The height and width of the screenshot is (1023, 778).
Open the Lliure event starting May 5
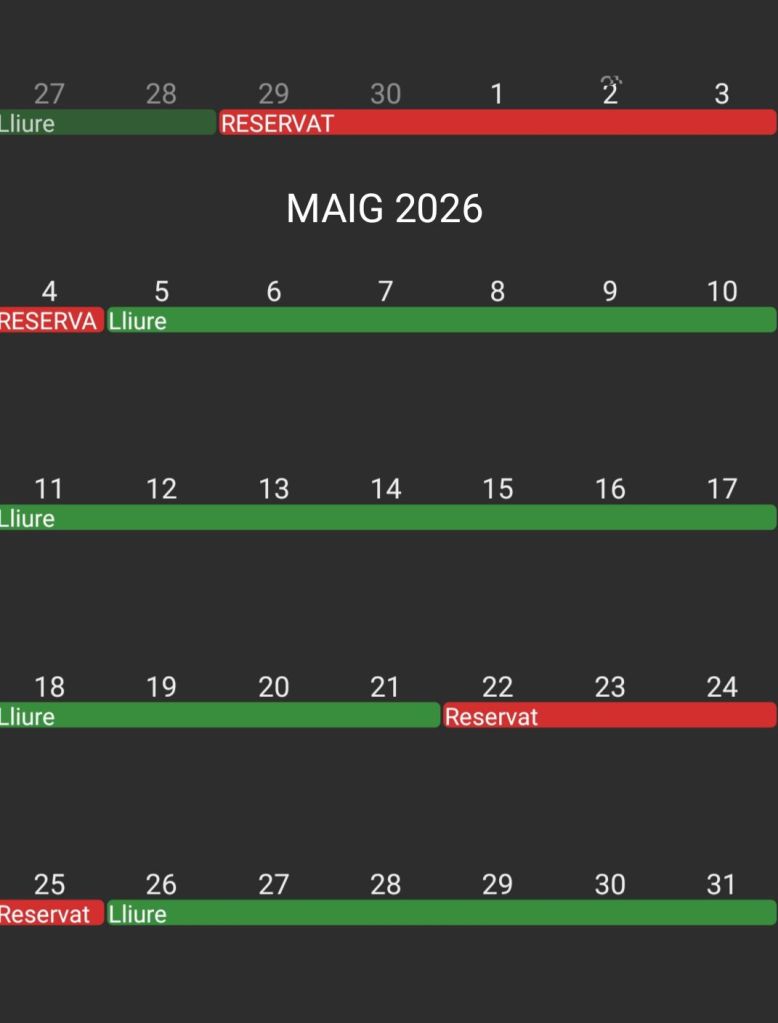441,320
